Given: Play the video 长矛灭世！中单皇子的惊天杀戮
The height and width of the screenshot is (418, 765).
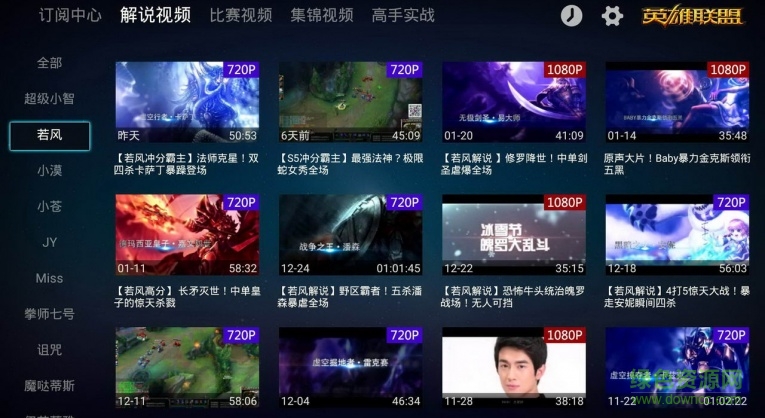Looking at the screenshot, I should [x=187, y=236].
